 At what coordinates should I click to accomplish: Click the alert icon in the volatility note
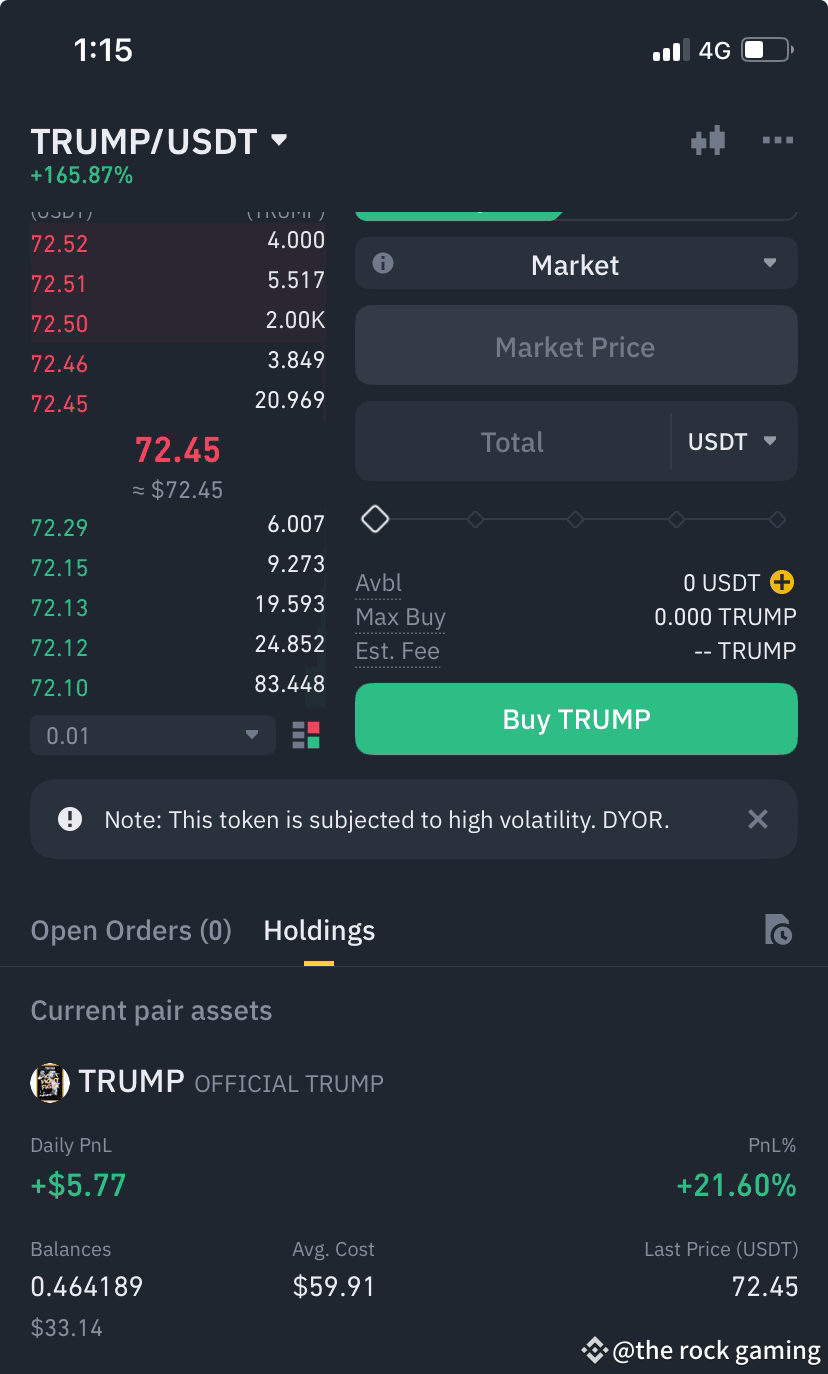pyautogui.click(x=70, y=819)
